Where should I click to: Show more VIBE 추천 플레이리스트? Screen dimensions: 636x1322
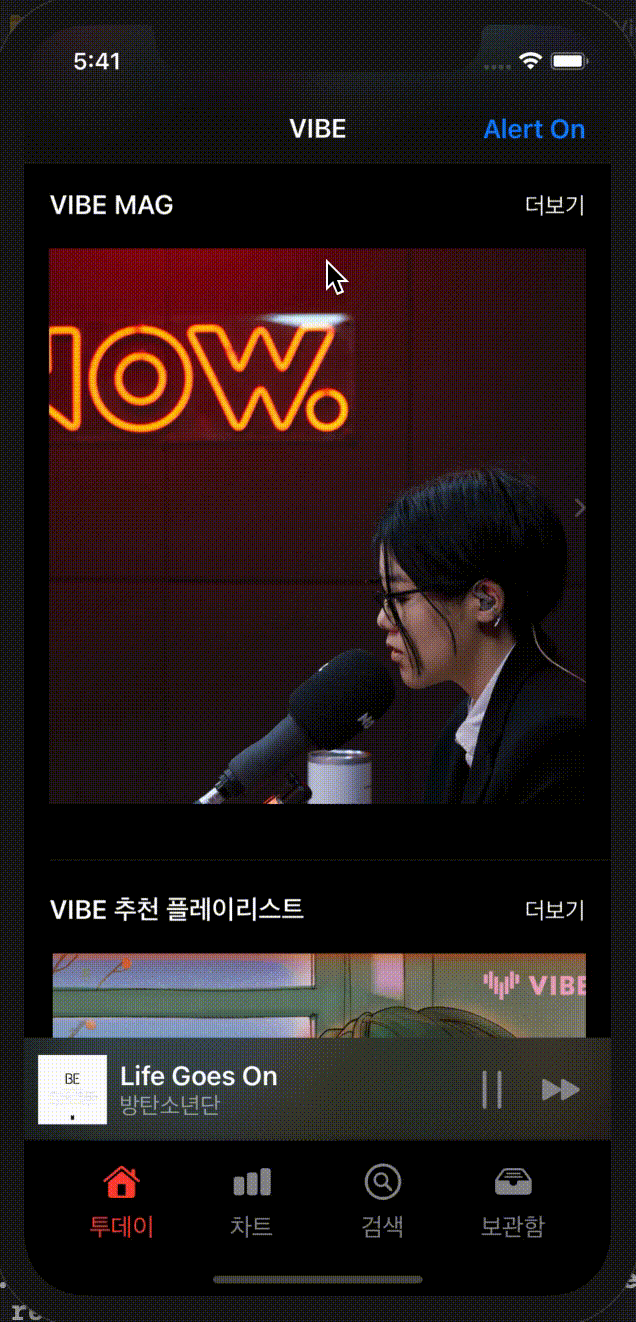(x=555, y=910)
